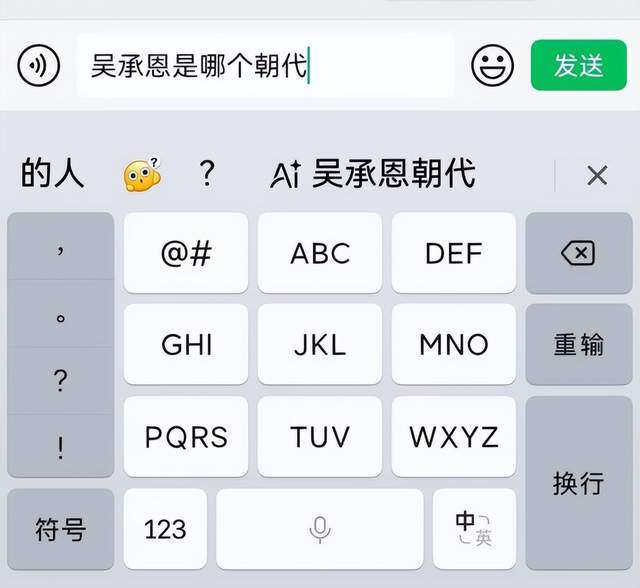Toggle Chinese/English input mode
Viewport: 640px width, 588px height.
tap(473, 529)
